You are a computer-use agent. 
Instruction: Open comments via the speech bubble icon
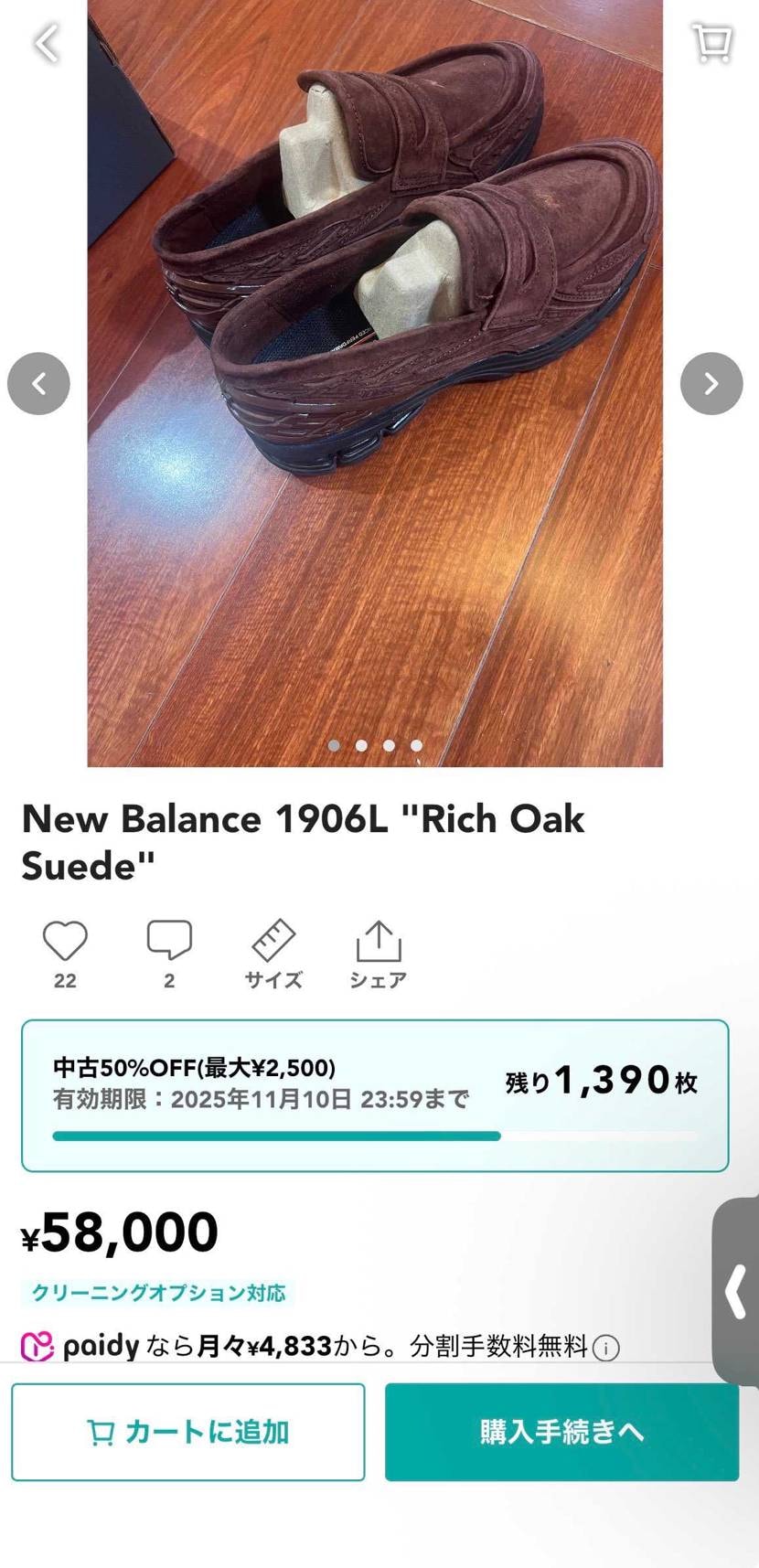pyautogui.click(x=168, y=942)
